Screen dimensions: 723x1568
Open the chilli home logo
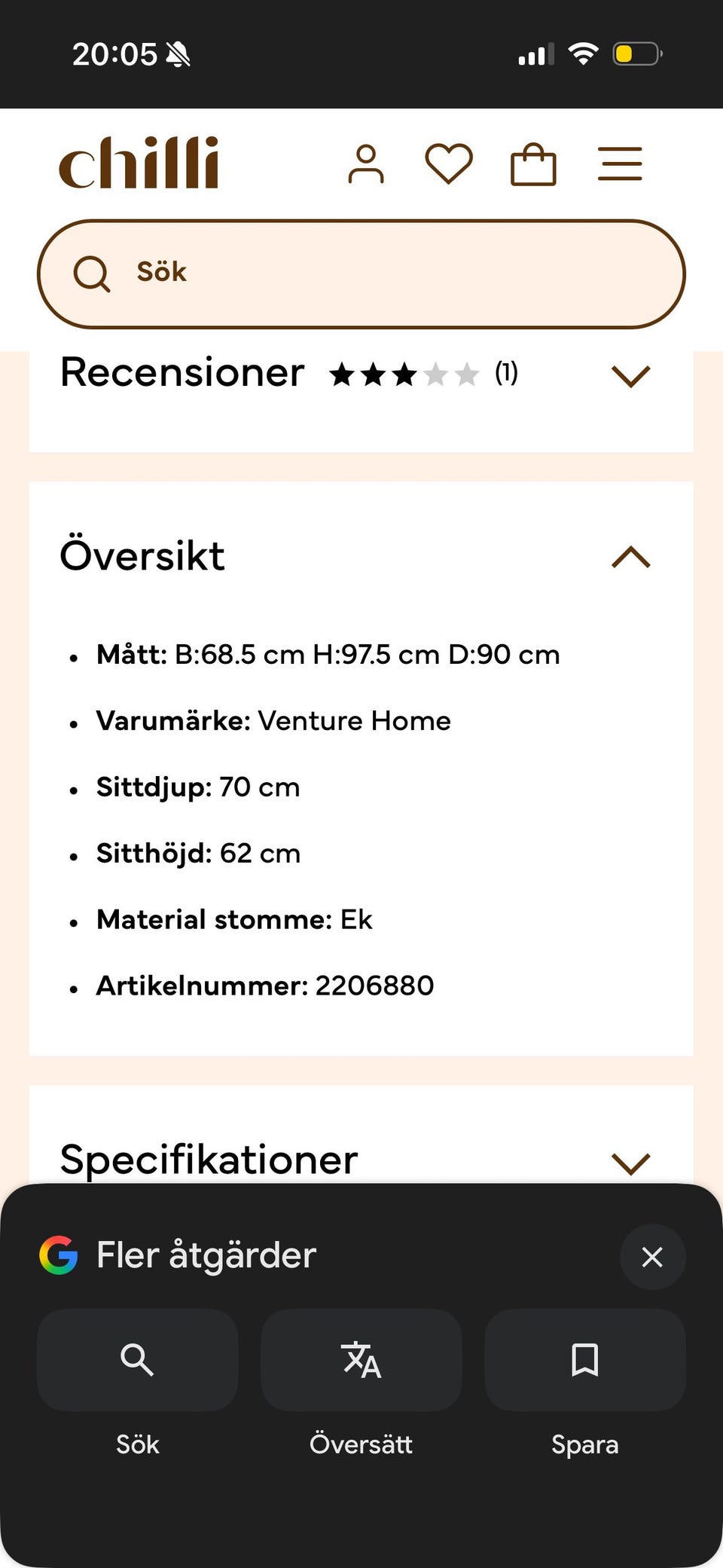pyautogui.click(x=139, y=162)
